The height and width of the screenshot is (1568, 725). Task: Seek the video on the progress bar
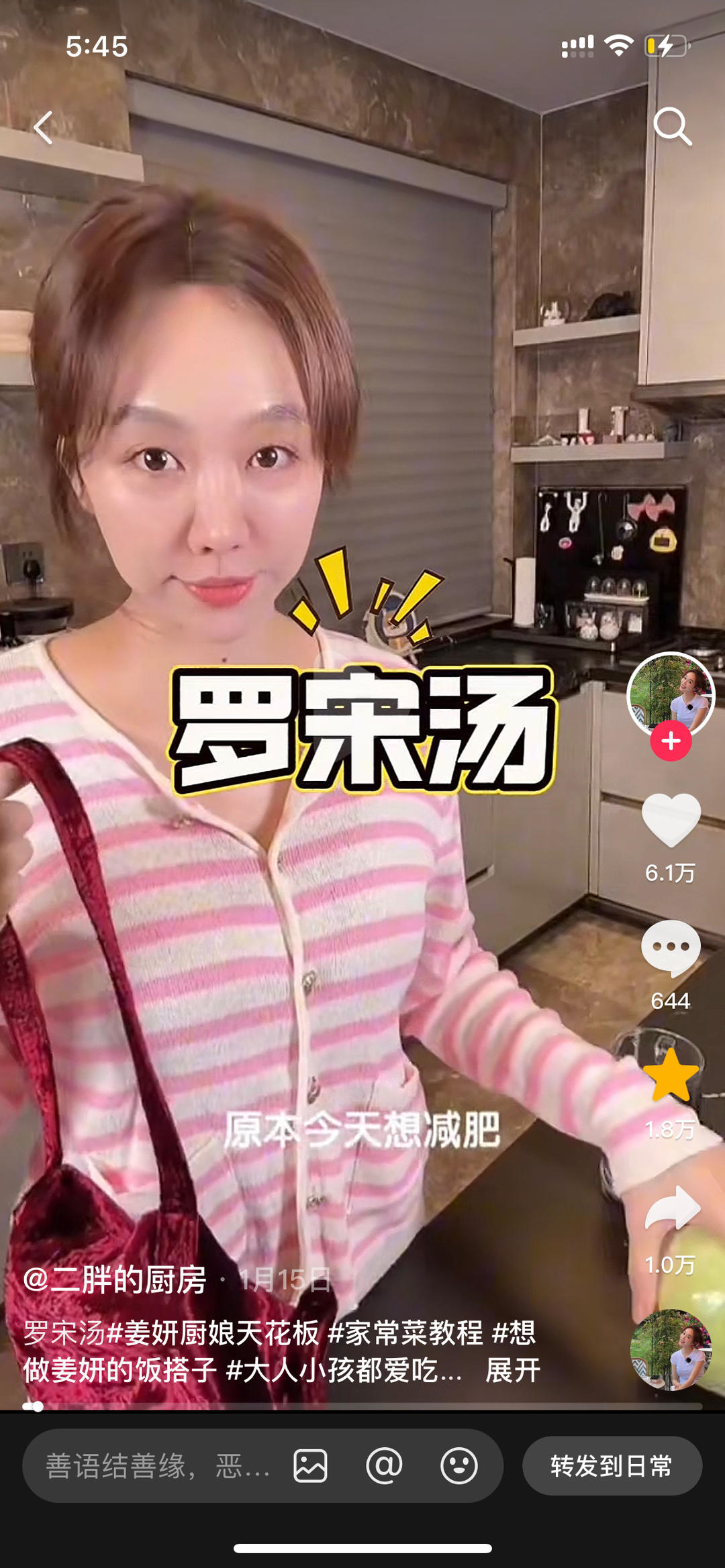pyautogui.click(x=362, y=1406)
